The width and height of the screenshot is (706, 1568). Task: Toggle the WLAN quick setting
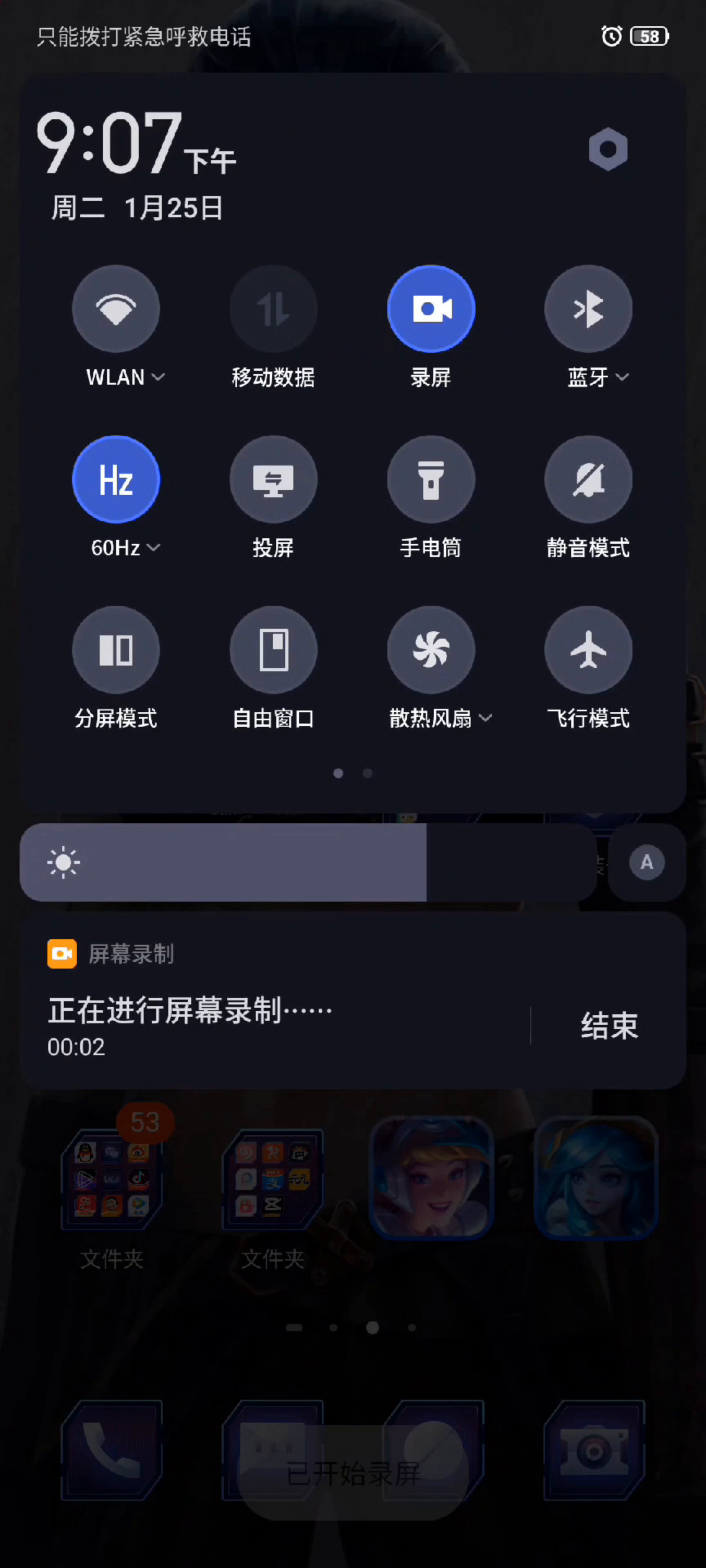[x=116, y=309]
